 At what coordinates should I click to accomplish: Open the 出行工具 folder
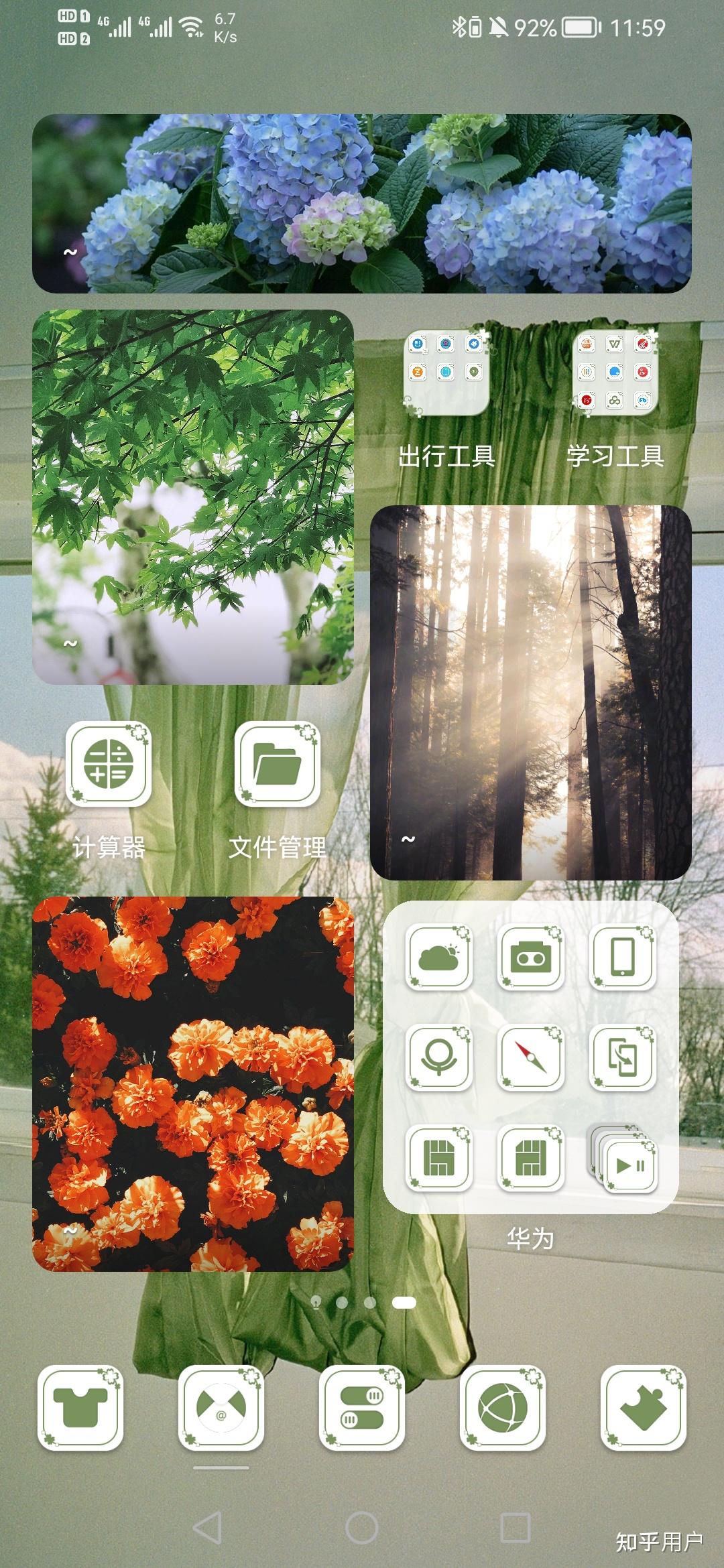pos(446,373)
